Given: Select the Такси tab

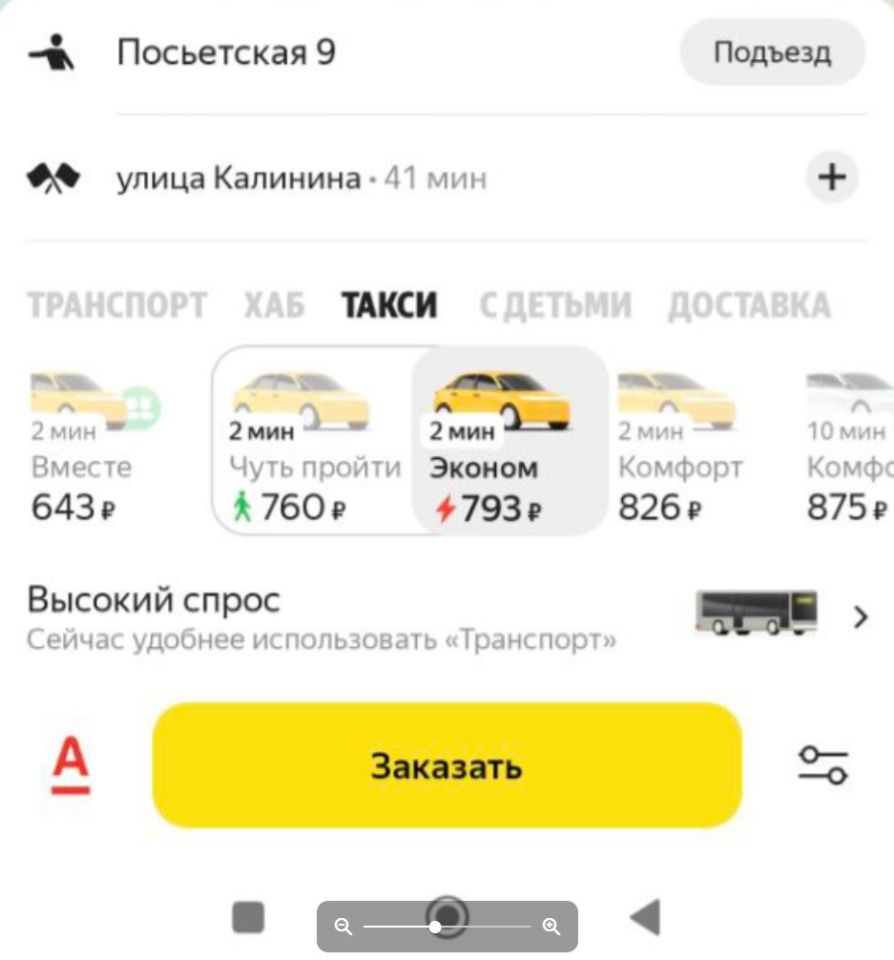Looking at the screenshot, I should [x=389, y=305].
